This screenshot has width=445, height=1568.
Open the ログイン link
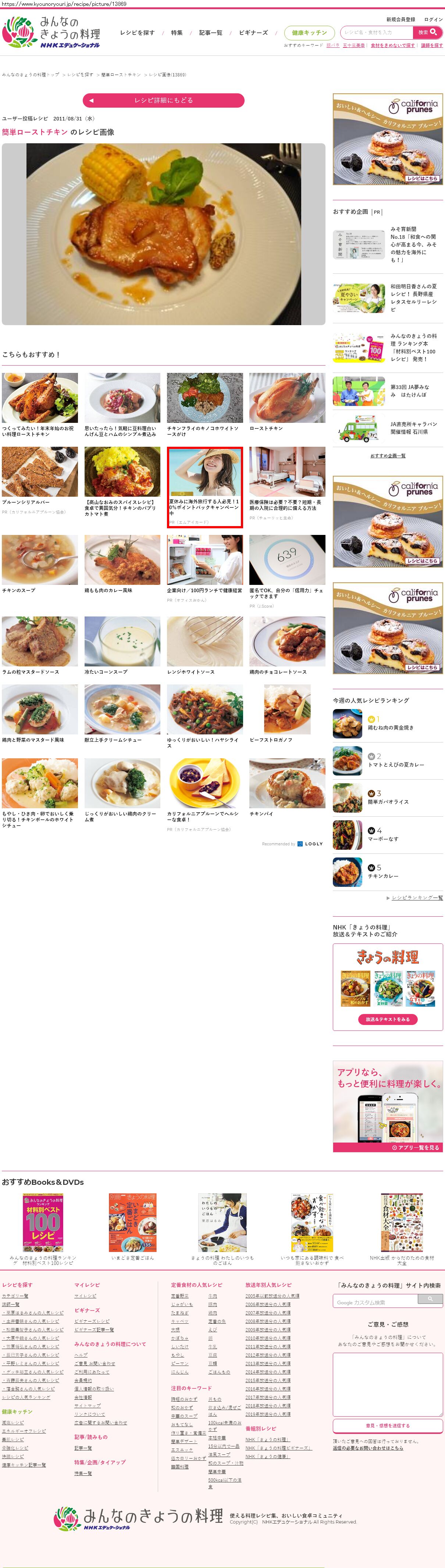[434, 19]
